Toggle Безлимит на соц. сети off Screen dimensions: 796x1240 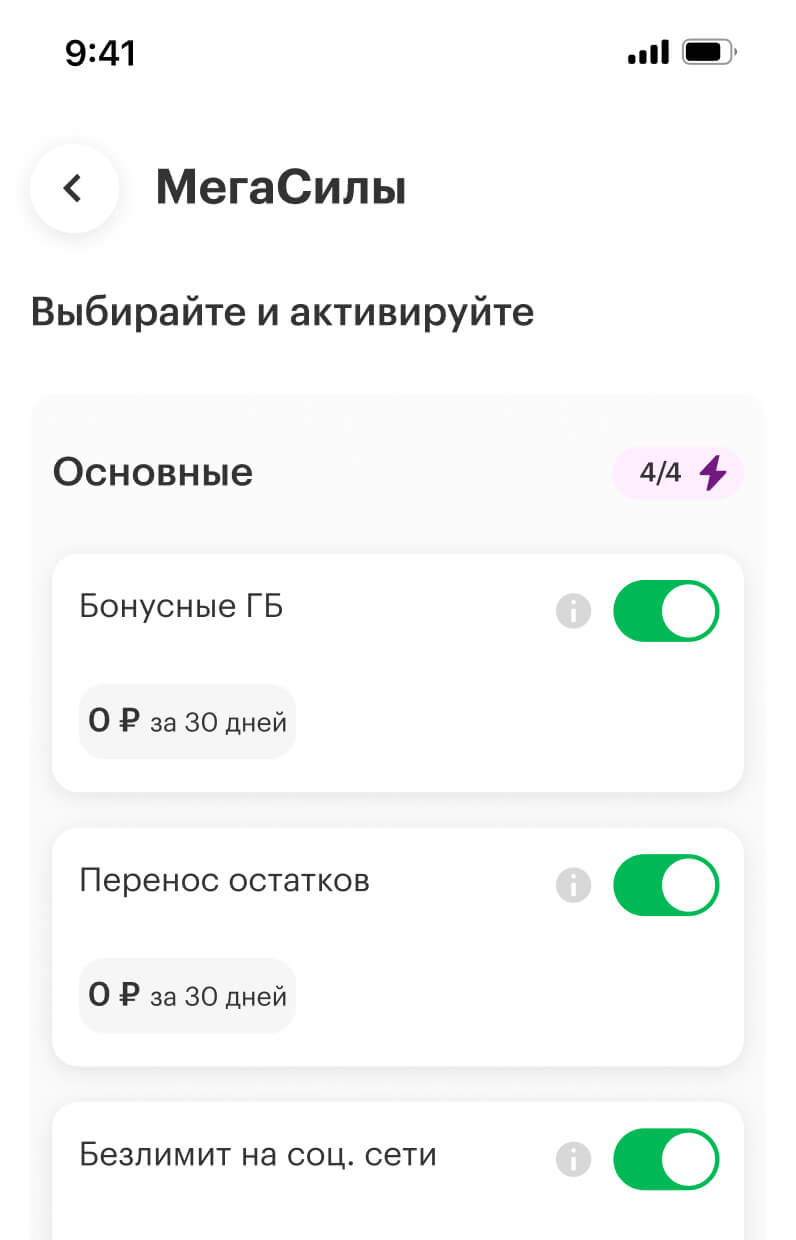pyautogui.click(x=666, y=1158)
